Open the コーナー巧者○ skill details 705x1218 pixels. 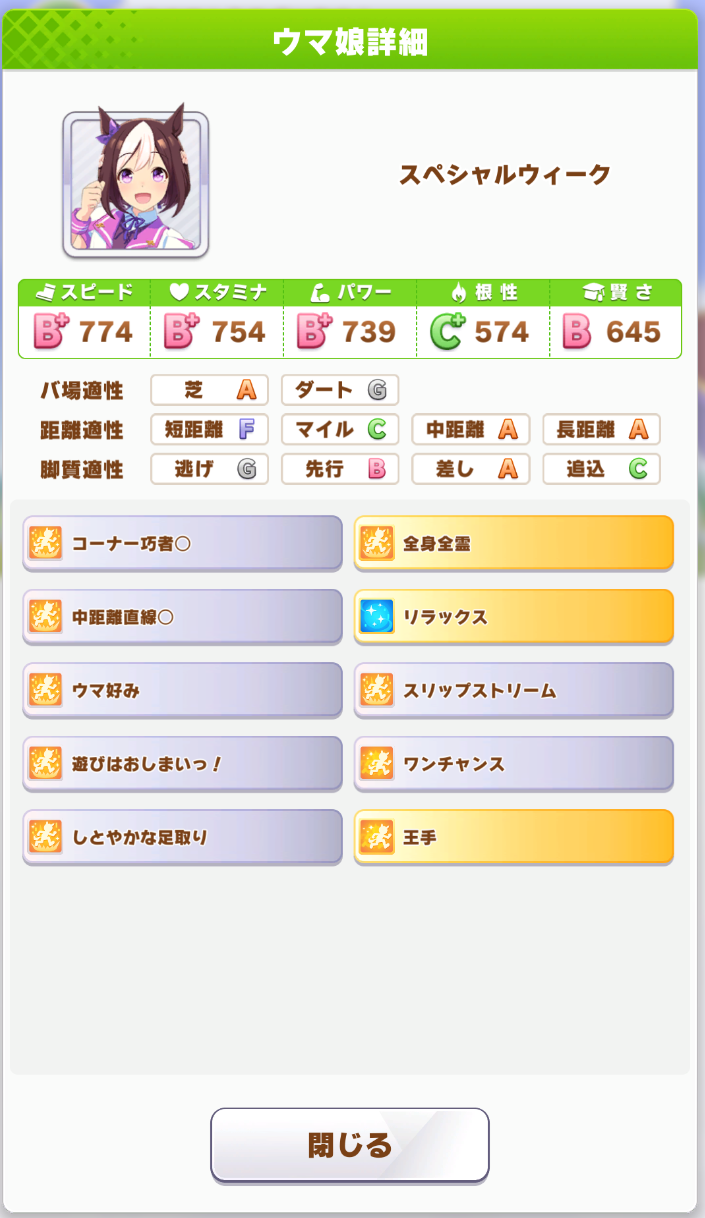[183, 543]
